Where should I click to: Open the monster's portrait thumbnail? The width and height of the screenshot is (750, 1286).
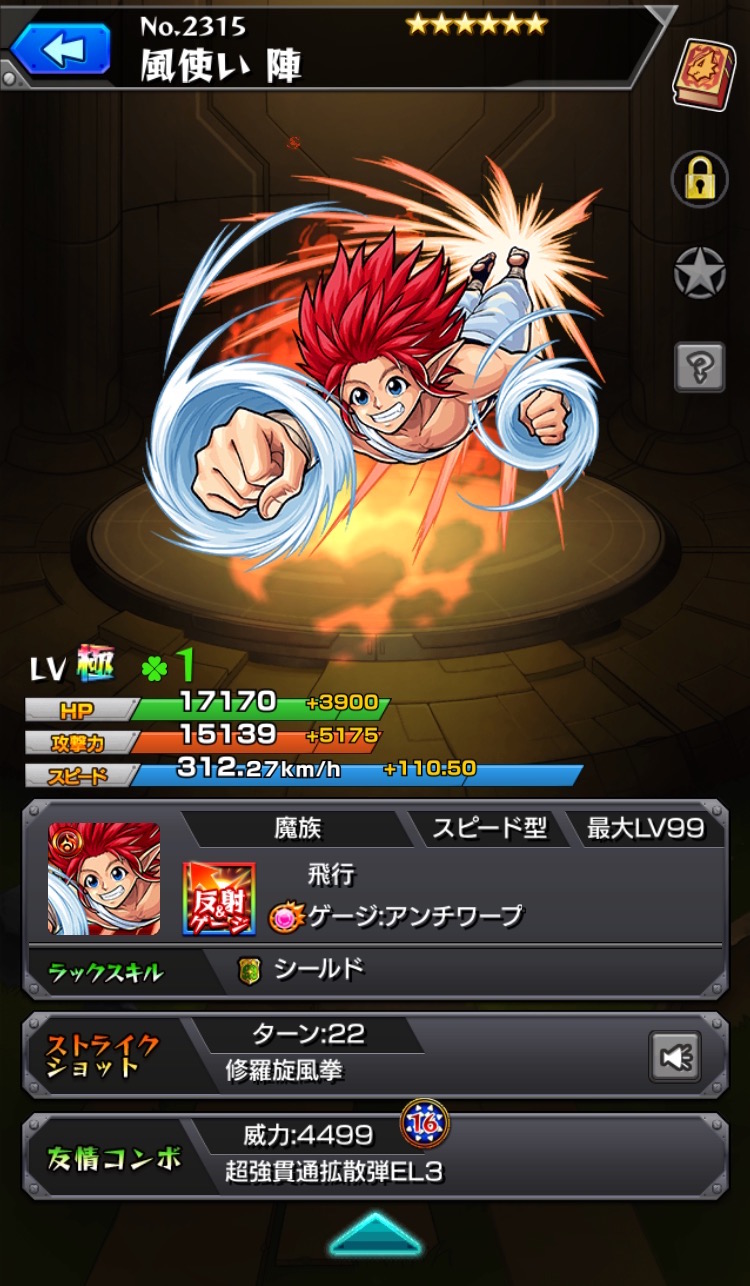pos(104,879)
